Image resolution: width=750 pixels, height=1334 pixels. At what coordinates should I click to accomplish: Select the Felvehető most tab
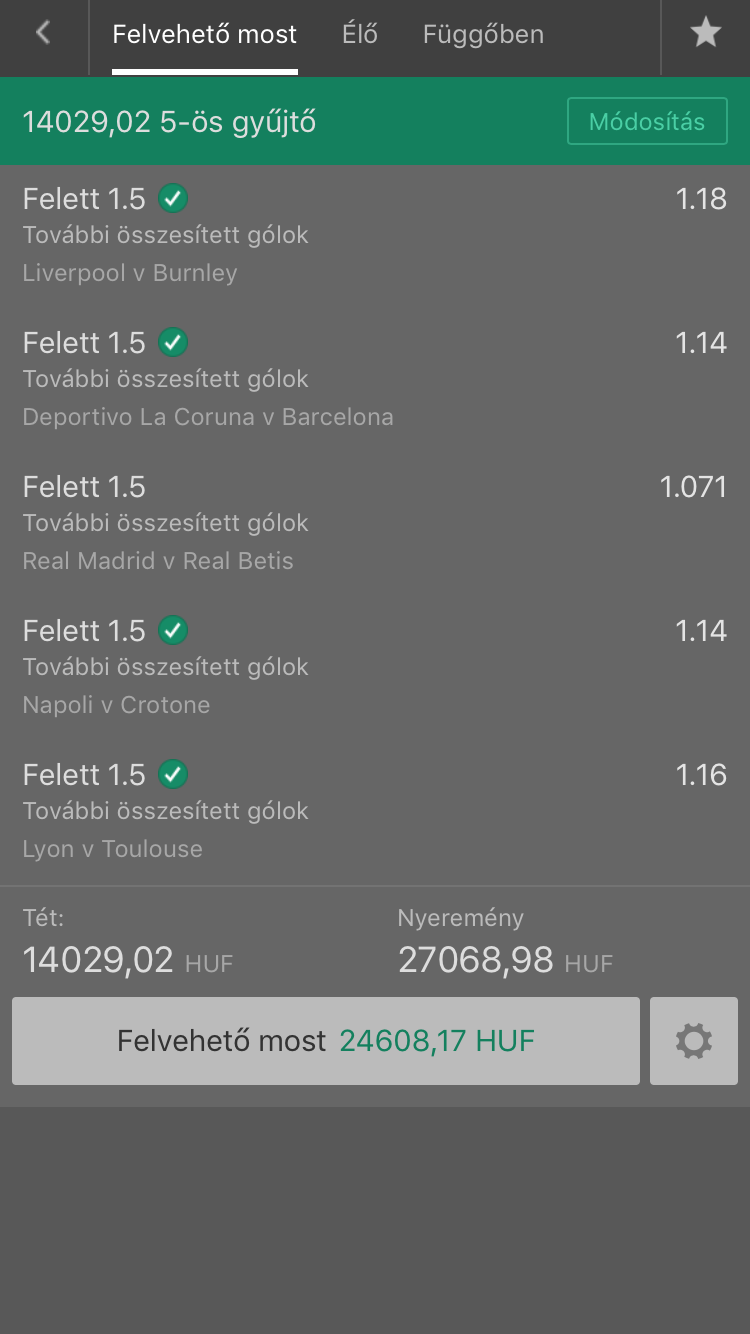click(x=204, y=34)
